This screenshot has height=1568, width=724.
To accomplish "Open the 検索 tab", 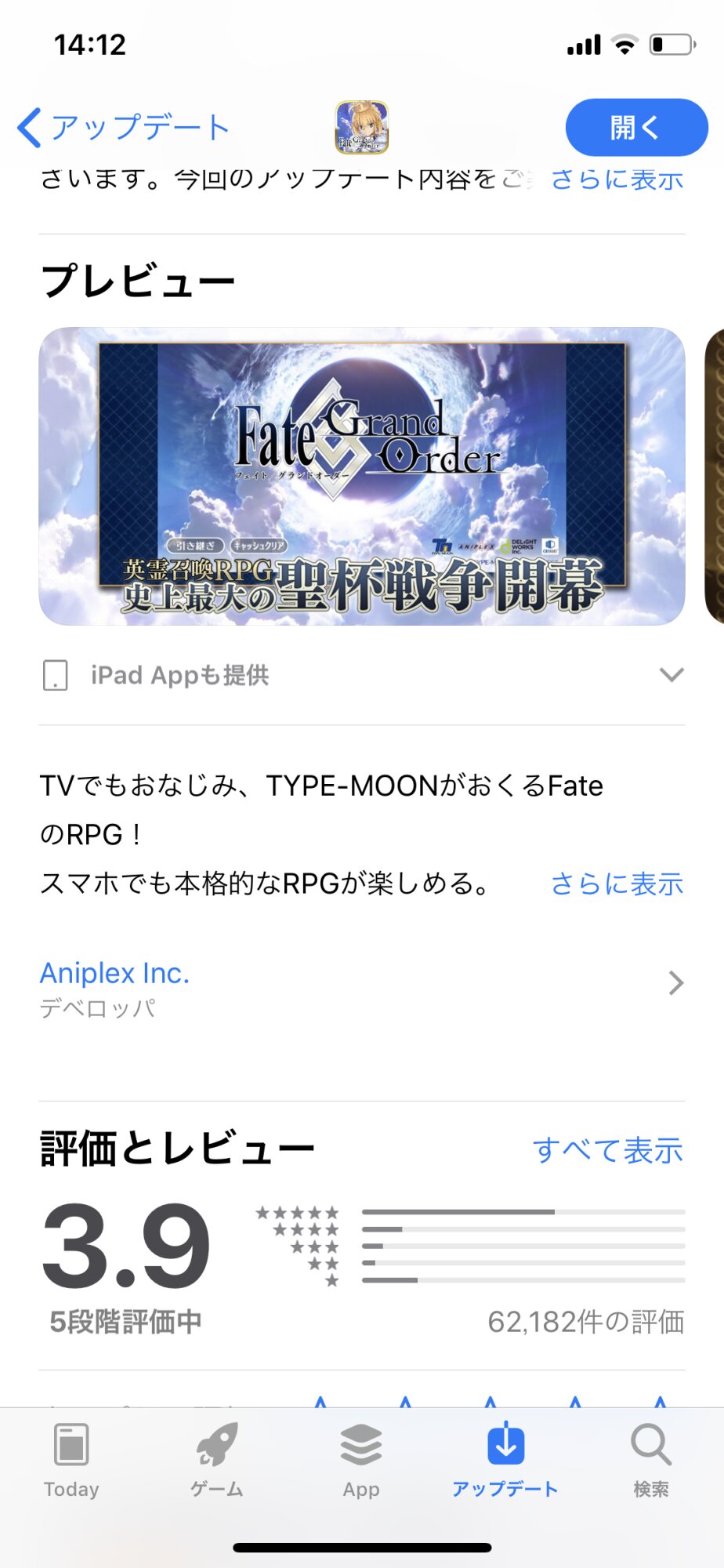I will [650, 1460].
